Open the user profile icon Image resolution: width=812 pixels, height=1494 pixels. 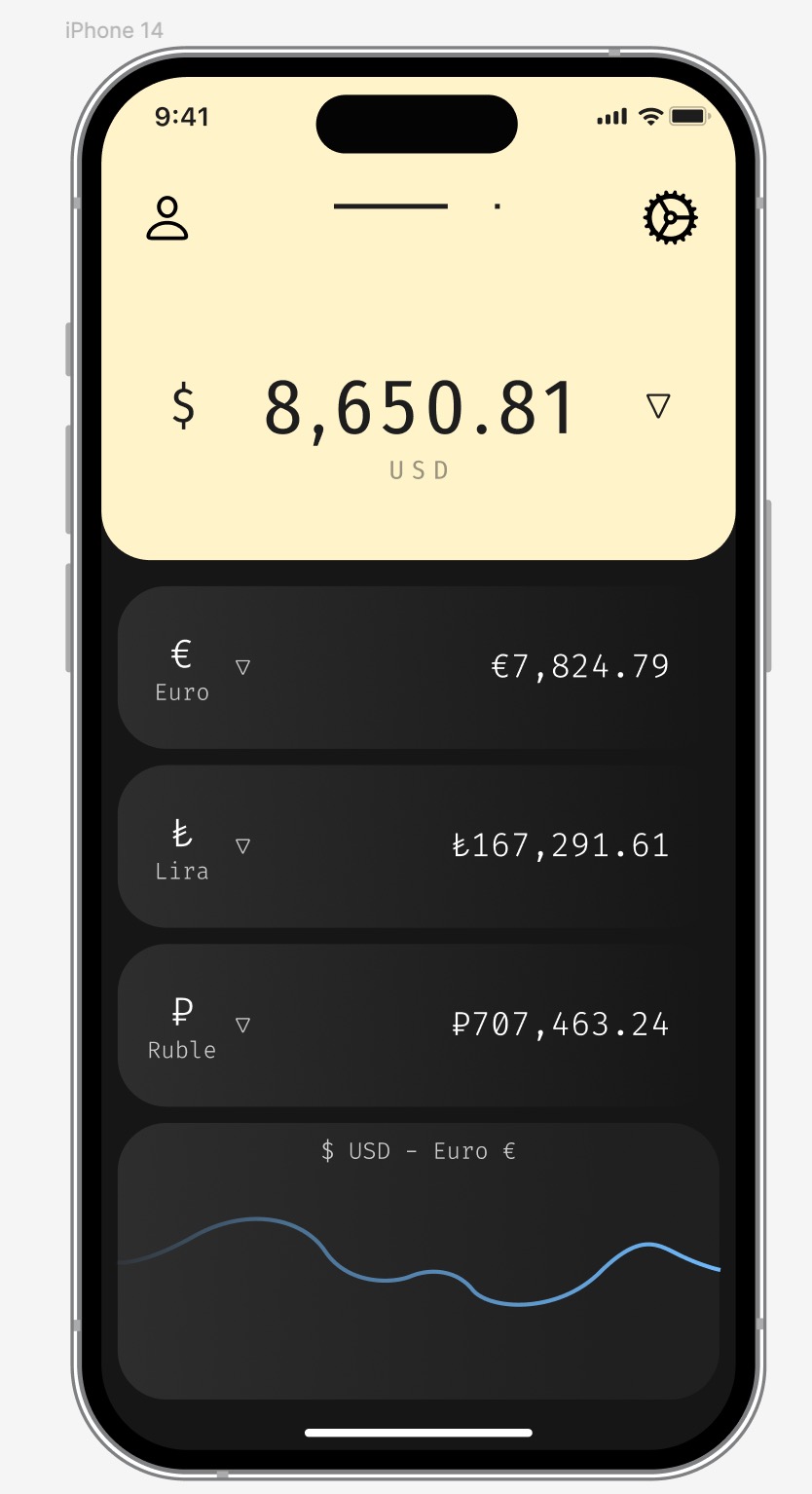click(x=167, y=218)
